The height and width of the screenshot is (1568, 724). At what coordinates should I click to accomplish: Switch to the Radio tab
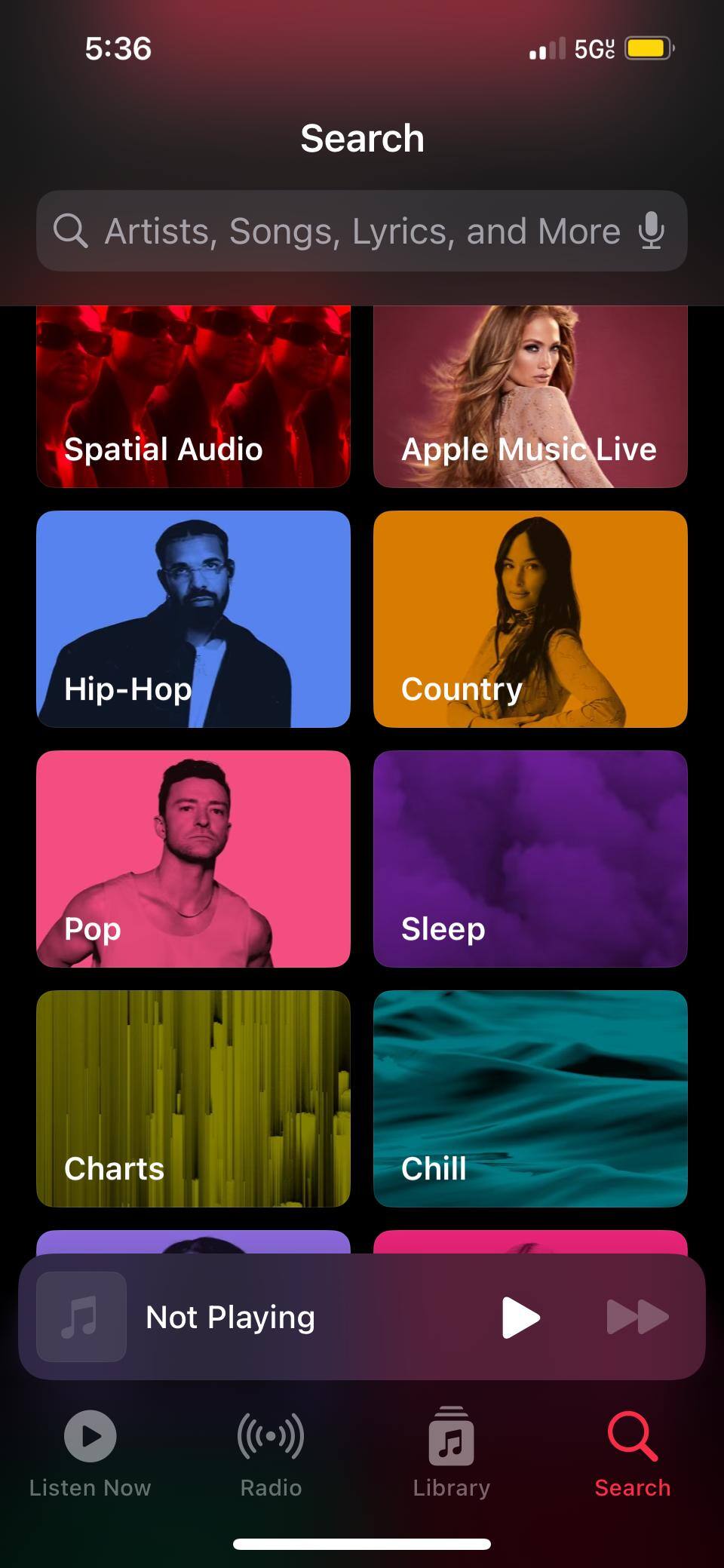click(271, 1453)
